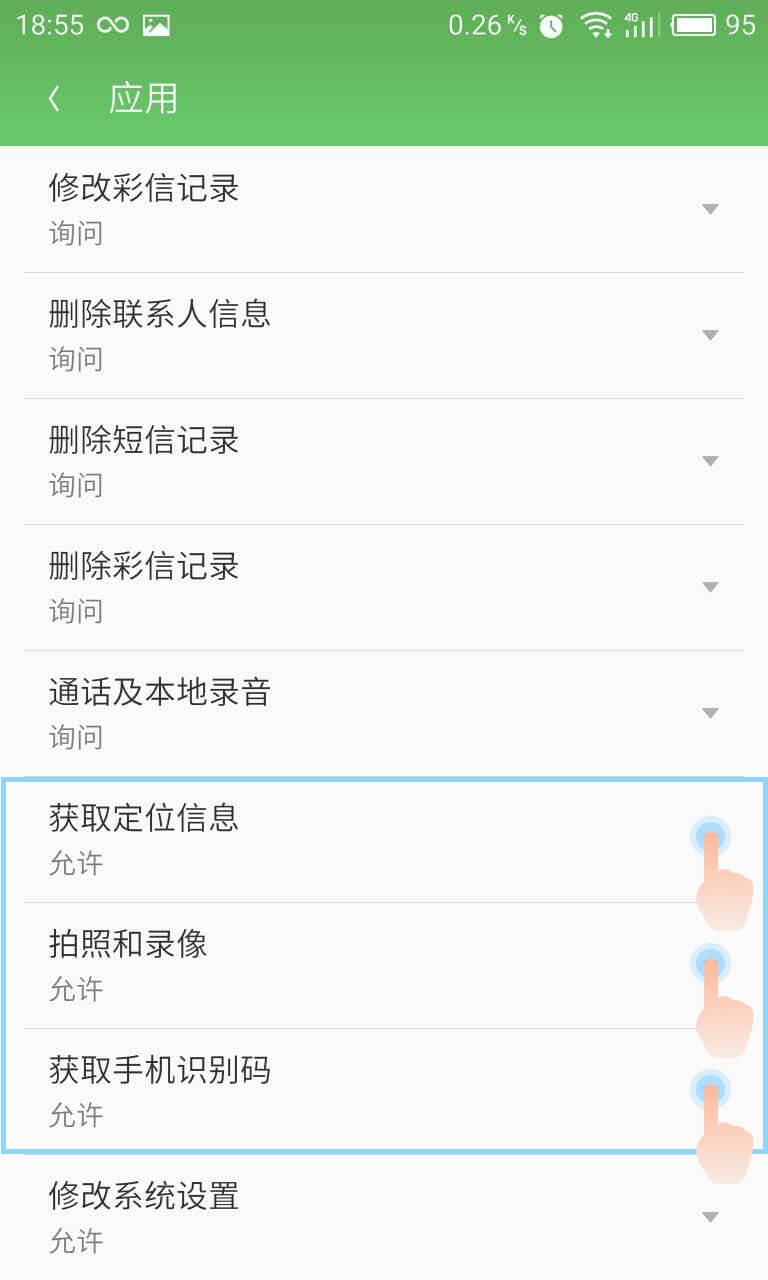Image resolution: width=768 pixels, height=1280 pixels.
Task: Expand options for 删除短信记录
Action: pos(710,461)
